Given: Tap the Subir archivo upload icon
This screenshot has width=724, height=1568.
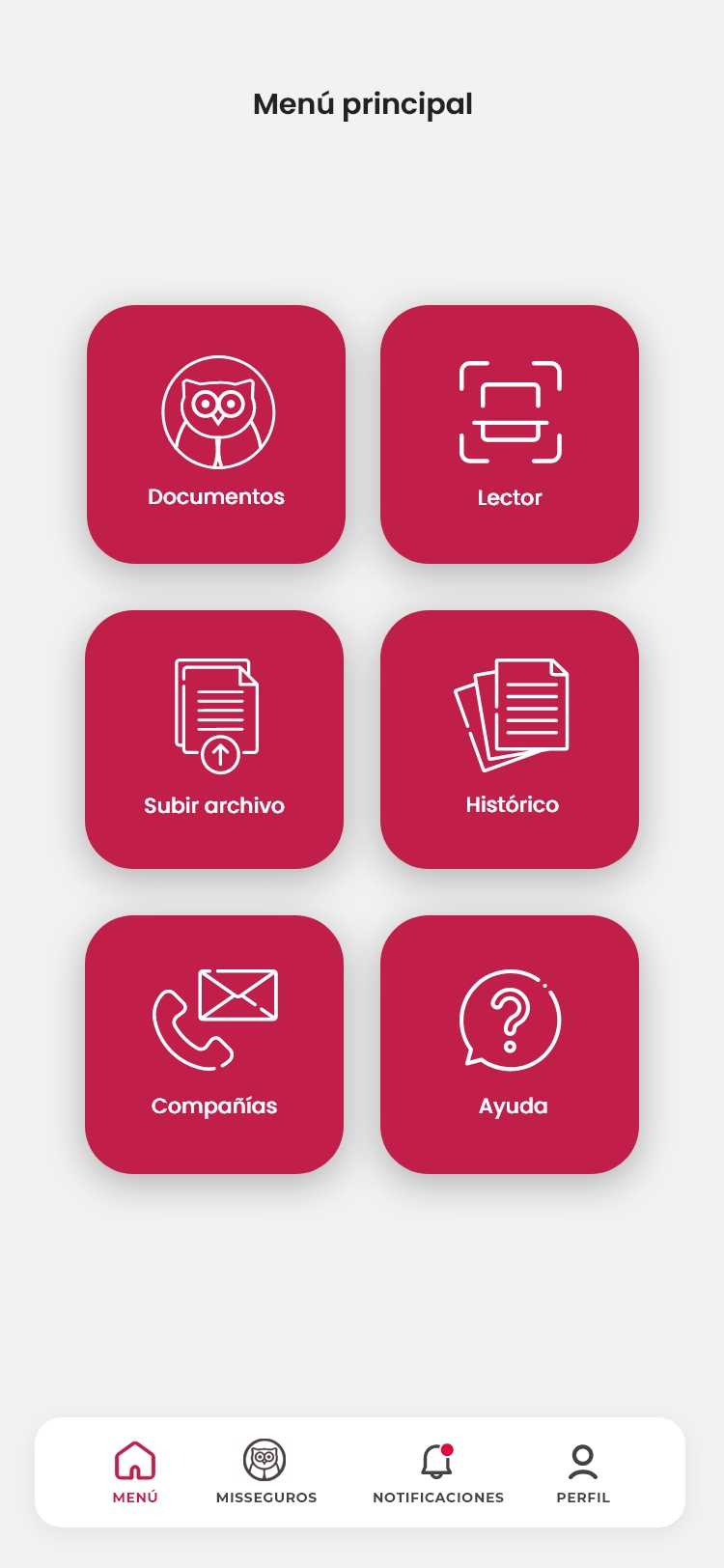Looking at the screenshot, I should 214,713.
